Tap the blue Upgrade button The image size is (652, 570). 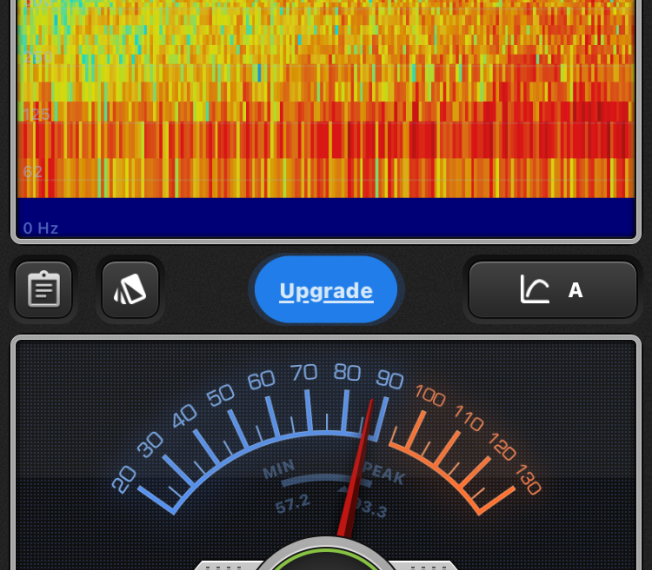[326, 290]
